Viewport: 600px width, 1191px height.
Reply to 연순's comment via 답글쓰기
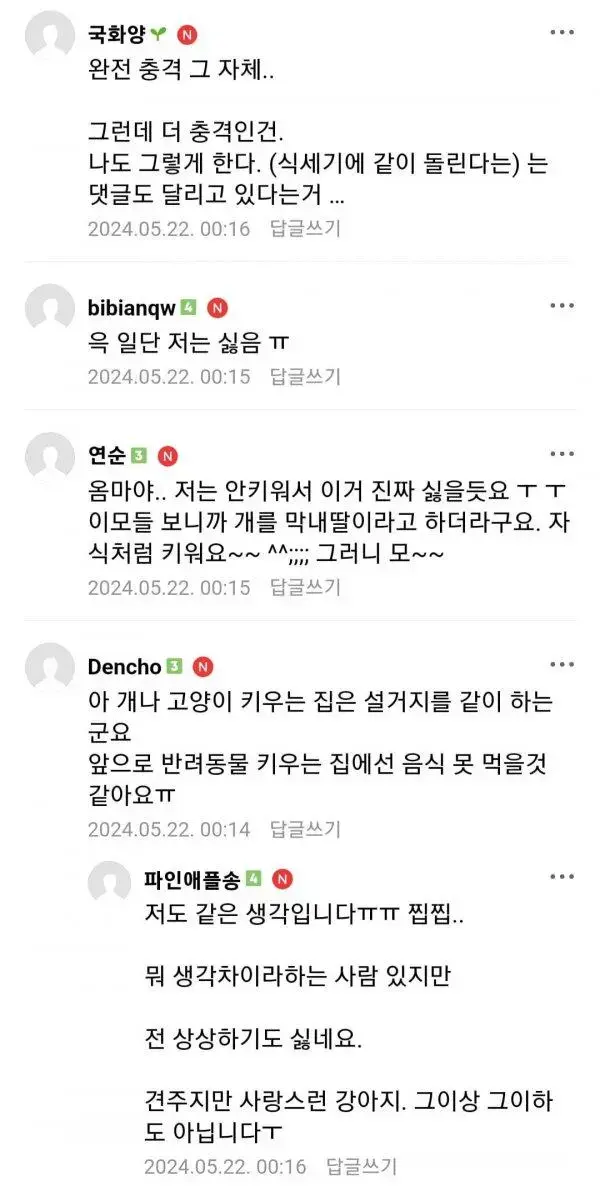(x=305, y=588)
